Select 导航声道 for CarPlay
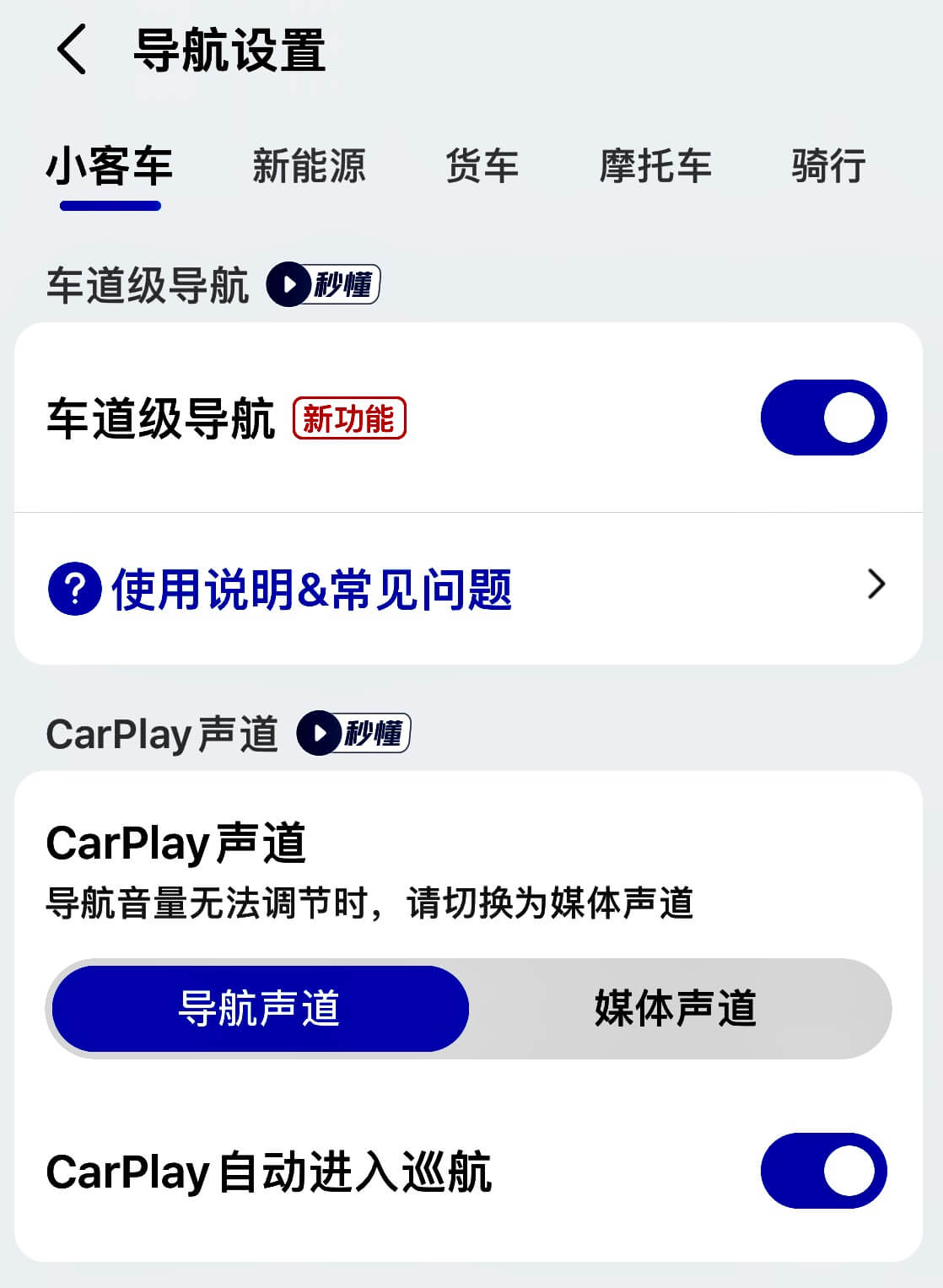The height and width of the screenshot is (1288, 943). point(260,1009)
